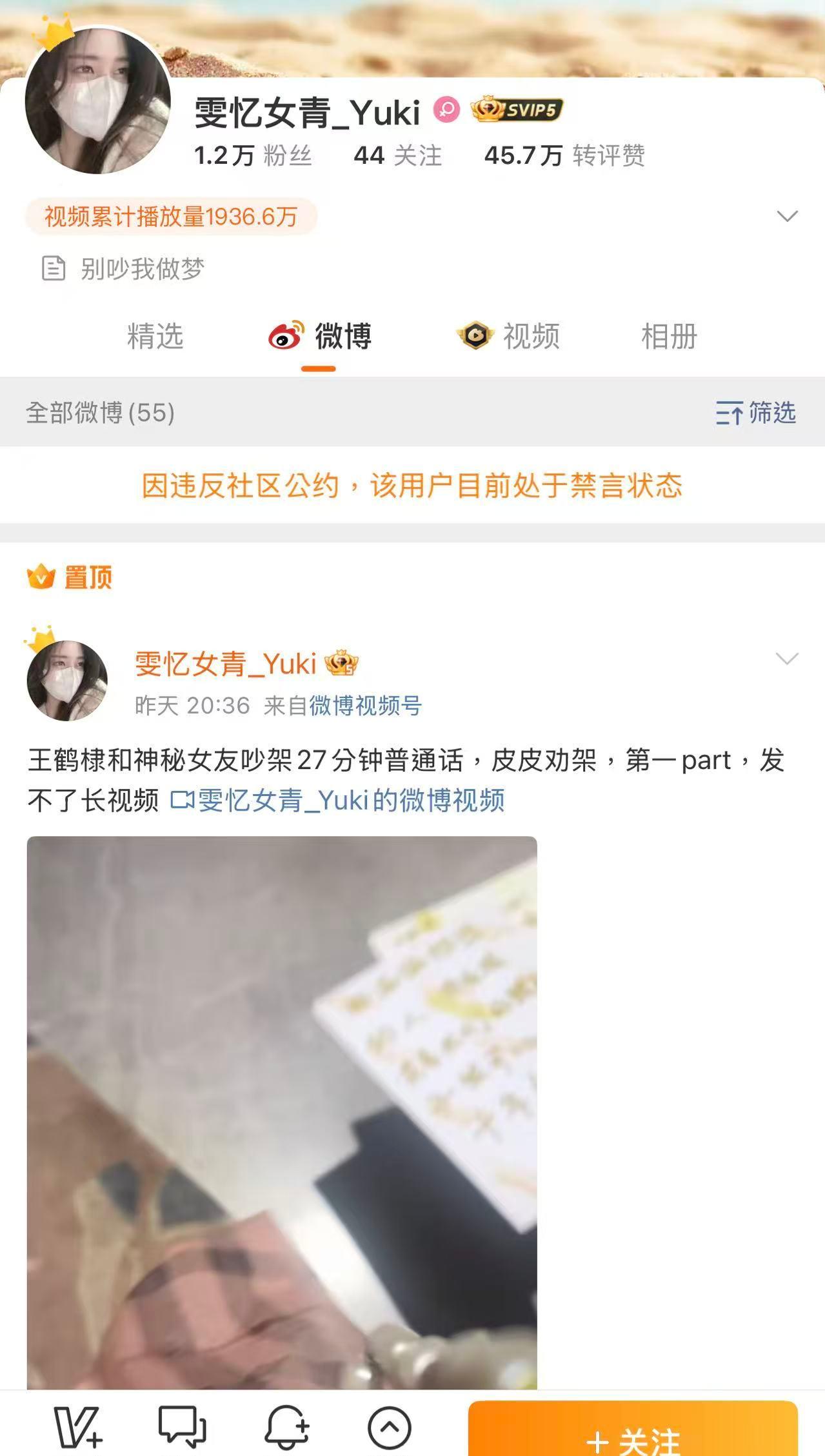The height and width of the screenshot is (1456, 825).
Task: Switch to the 相册 tab
Action: (670, 337)
